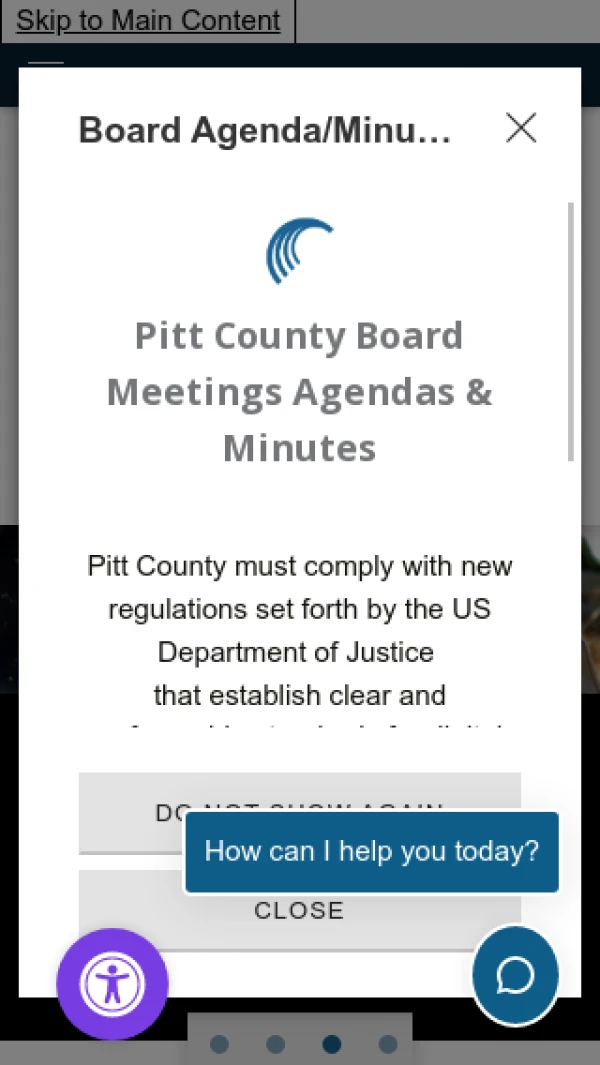Dismiss the Board Agenda dialog with X
This screenshot has height=1065, width=600.
(x=521, y=128)
